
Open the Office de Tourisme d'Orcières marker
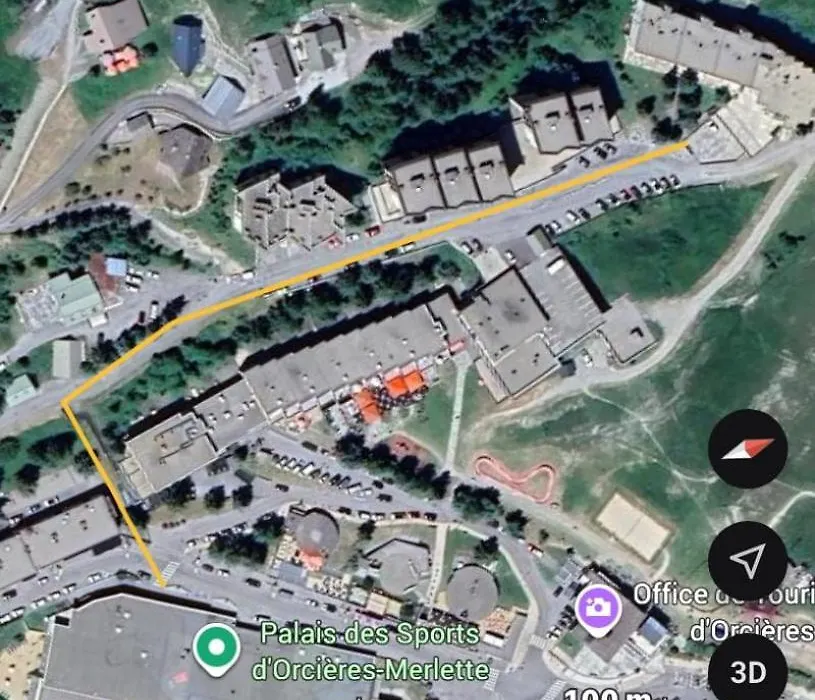(599, 604)
